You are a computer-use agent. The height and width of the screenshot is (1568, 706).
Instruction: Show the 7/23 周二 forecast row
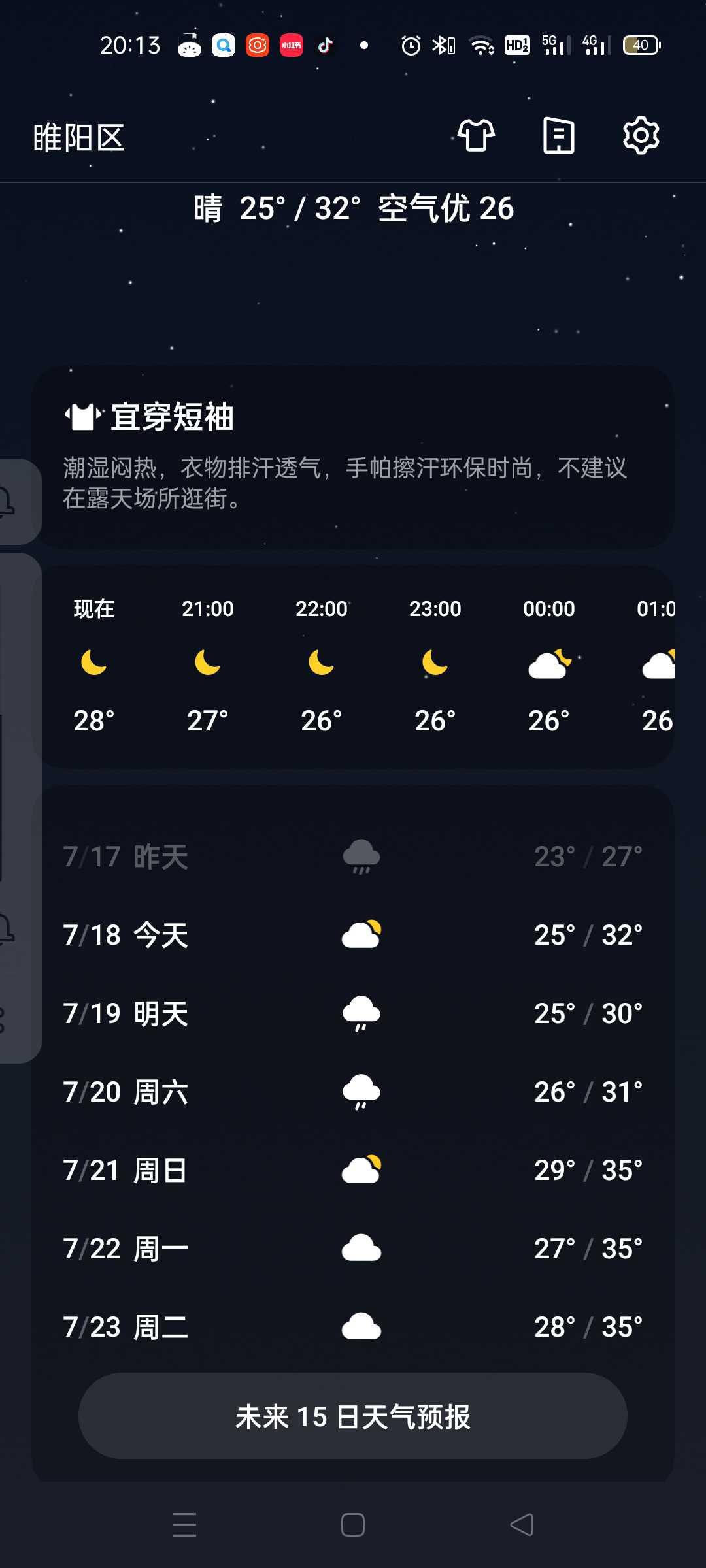pyautogui.click(x=353, y=1327)
